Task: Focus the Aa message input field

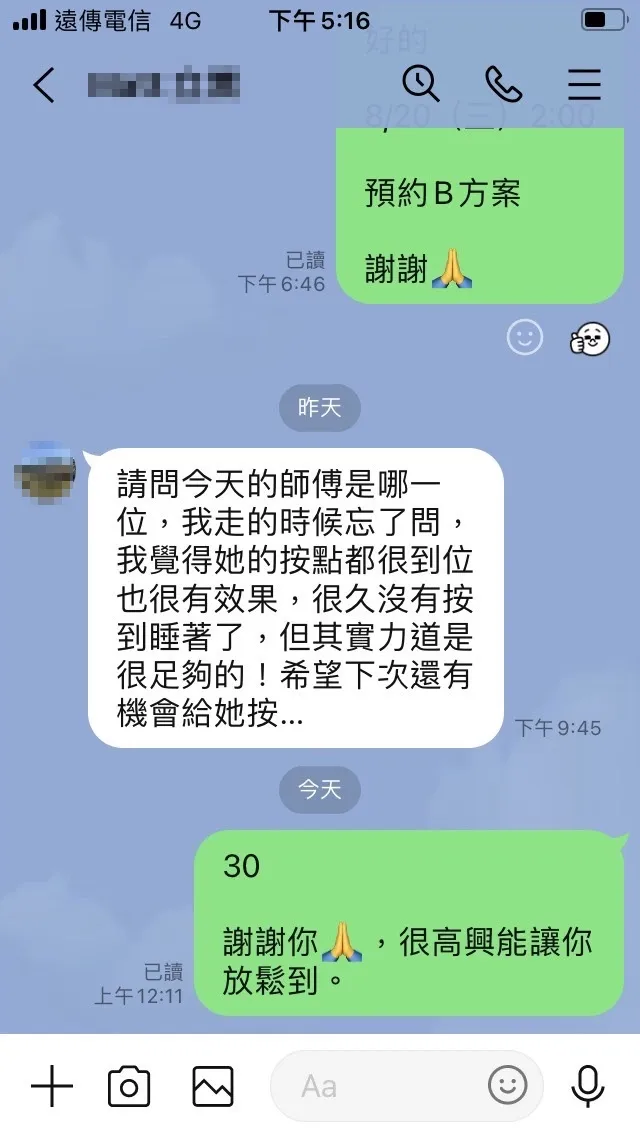Action: (x=380, y=1085)
